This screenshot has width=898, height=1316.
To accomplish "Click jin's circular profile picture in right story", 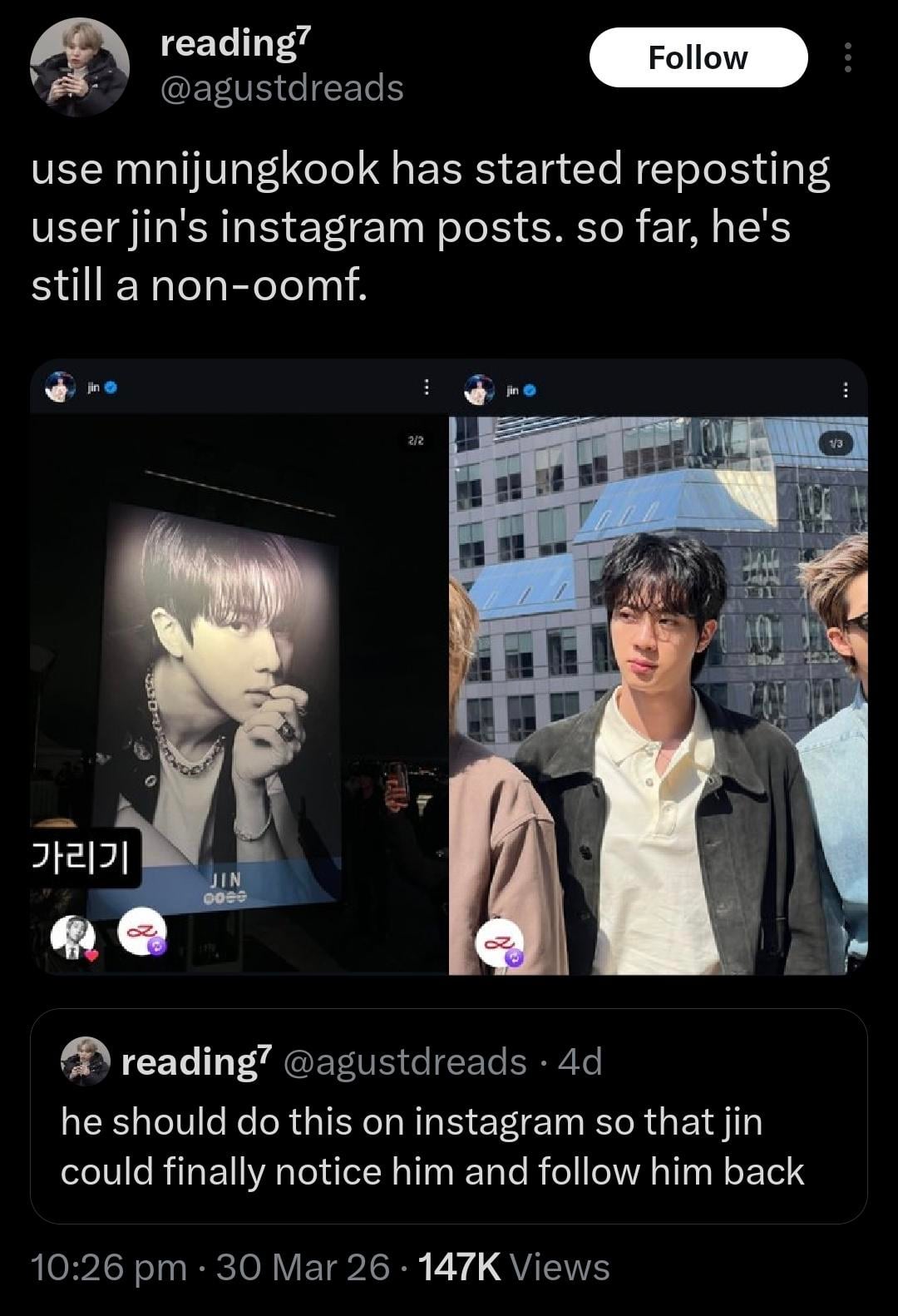I will tap(479, 388).
